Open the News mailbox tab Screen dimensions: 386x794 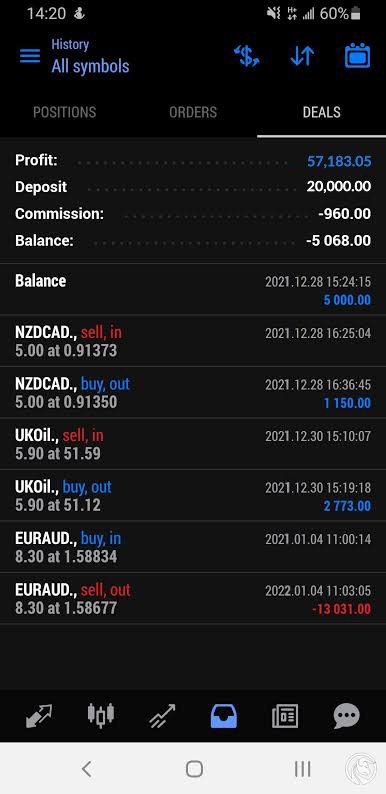pyautogui.click(x=285, y=716)
